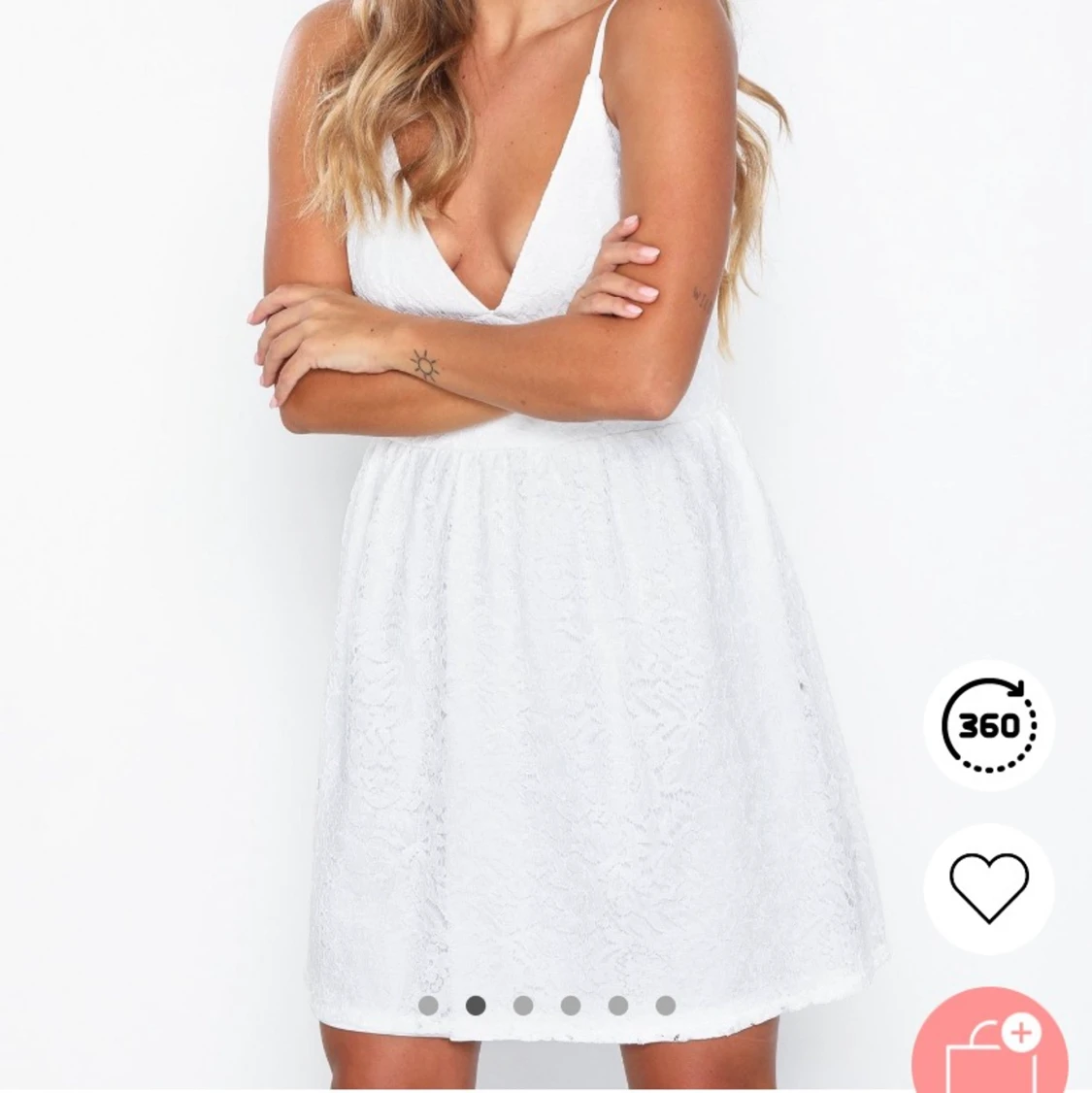Add the dress to shopping bag
This screenshot has width=1092, height=1093.
(990, 1048)
